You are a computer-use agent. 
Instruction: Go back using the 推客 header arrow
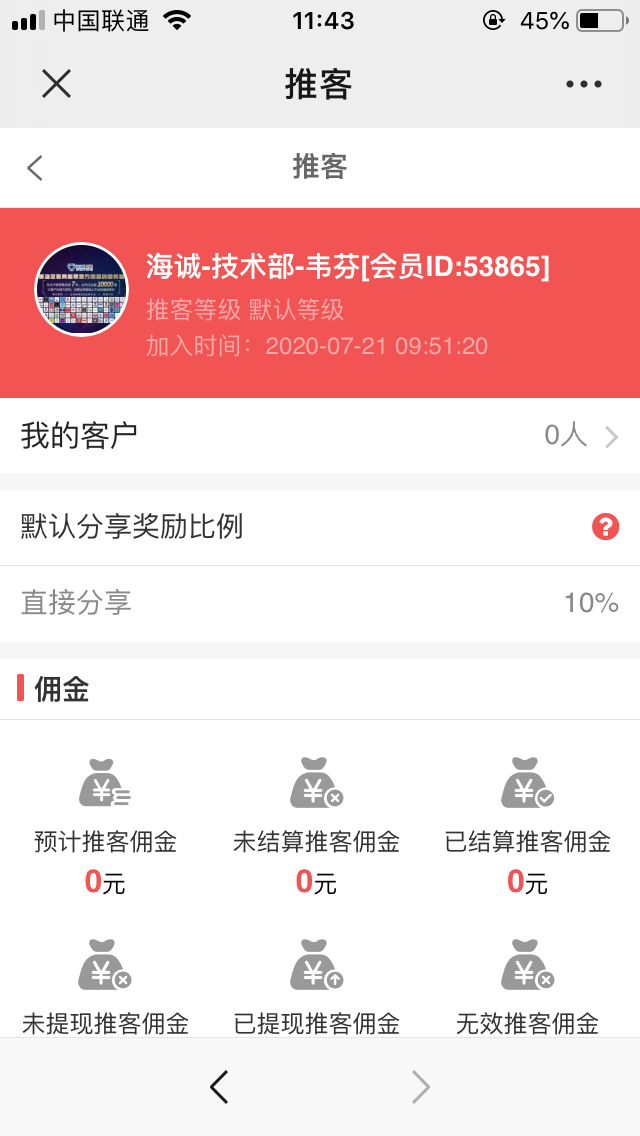coord(36,168)
